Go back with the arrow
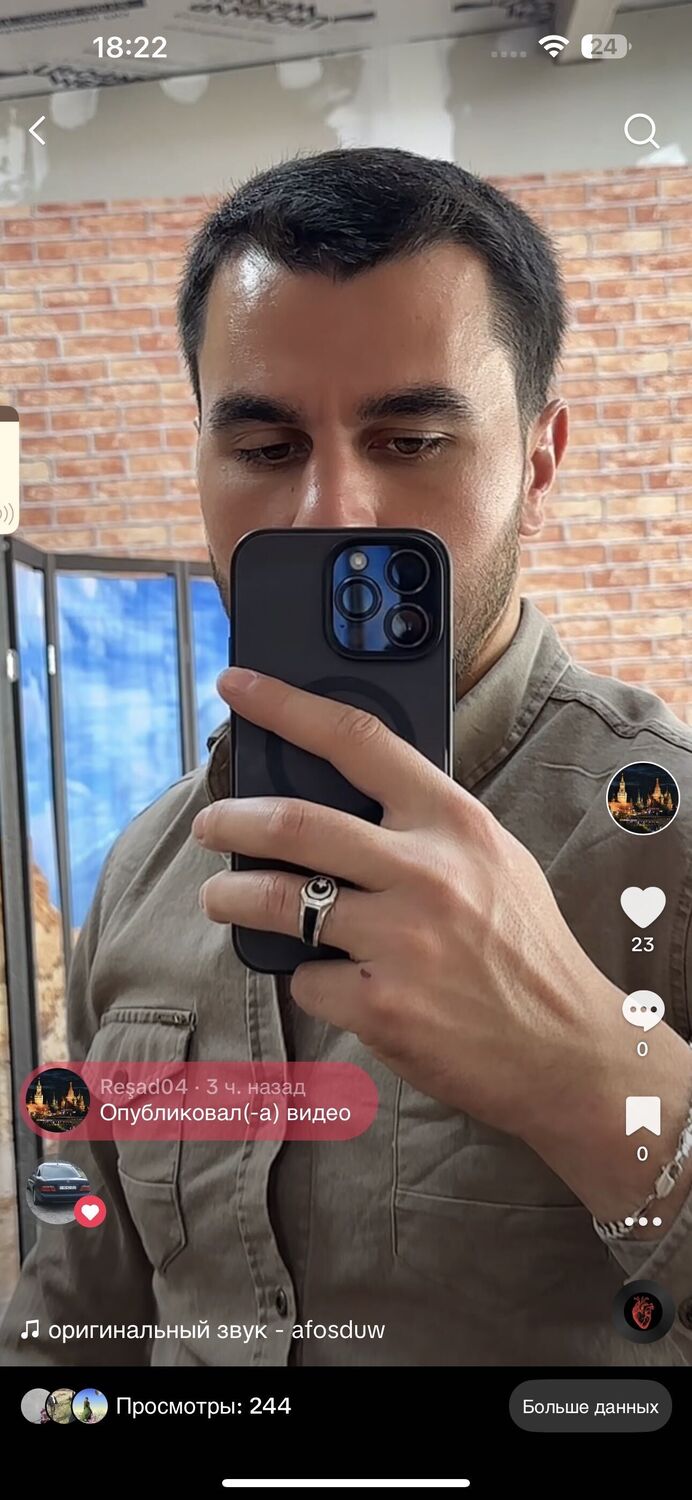 38,131
